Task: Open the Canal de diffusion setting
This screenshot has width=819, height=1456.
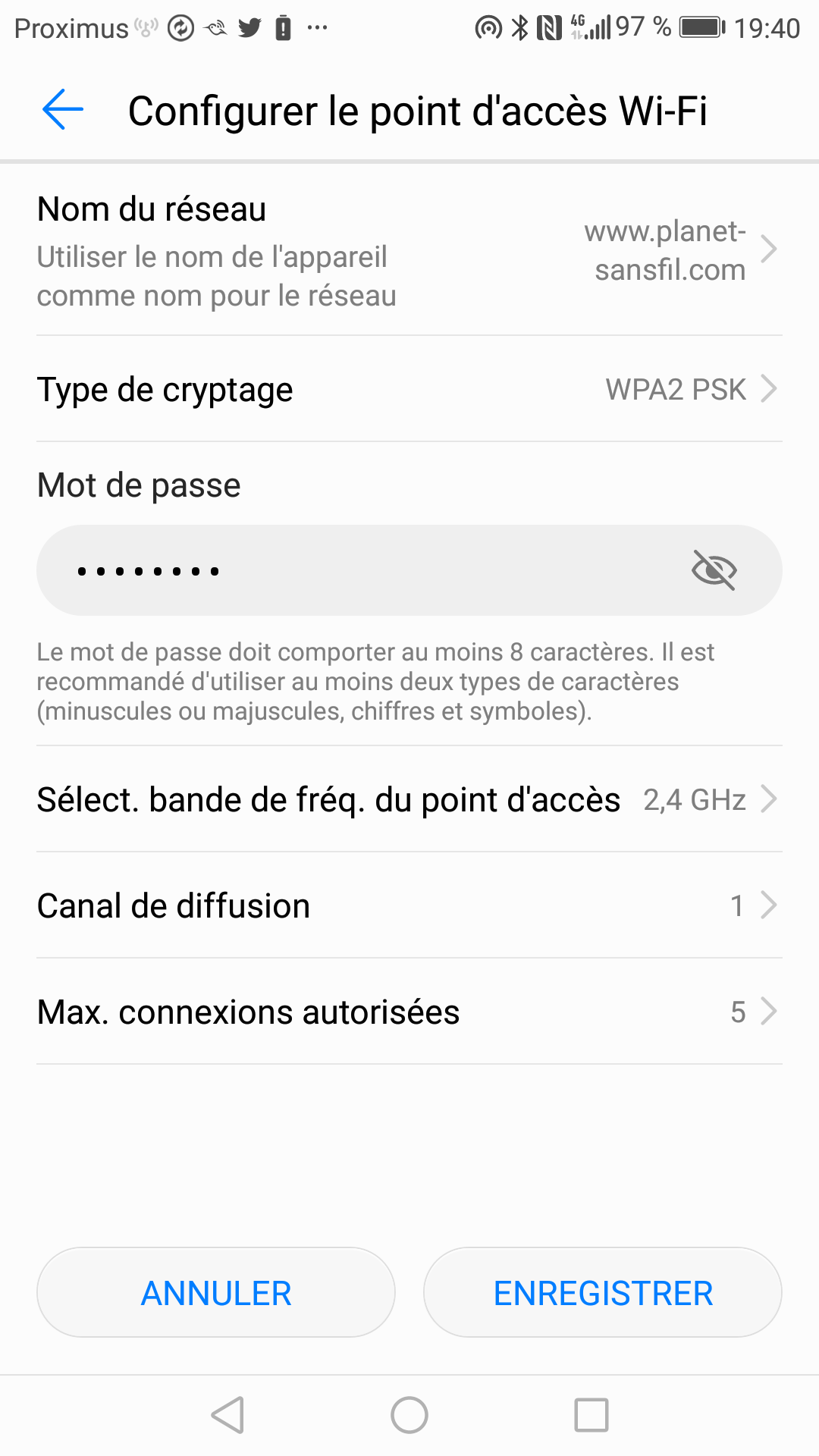Action: click(x=409, y=905)
